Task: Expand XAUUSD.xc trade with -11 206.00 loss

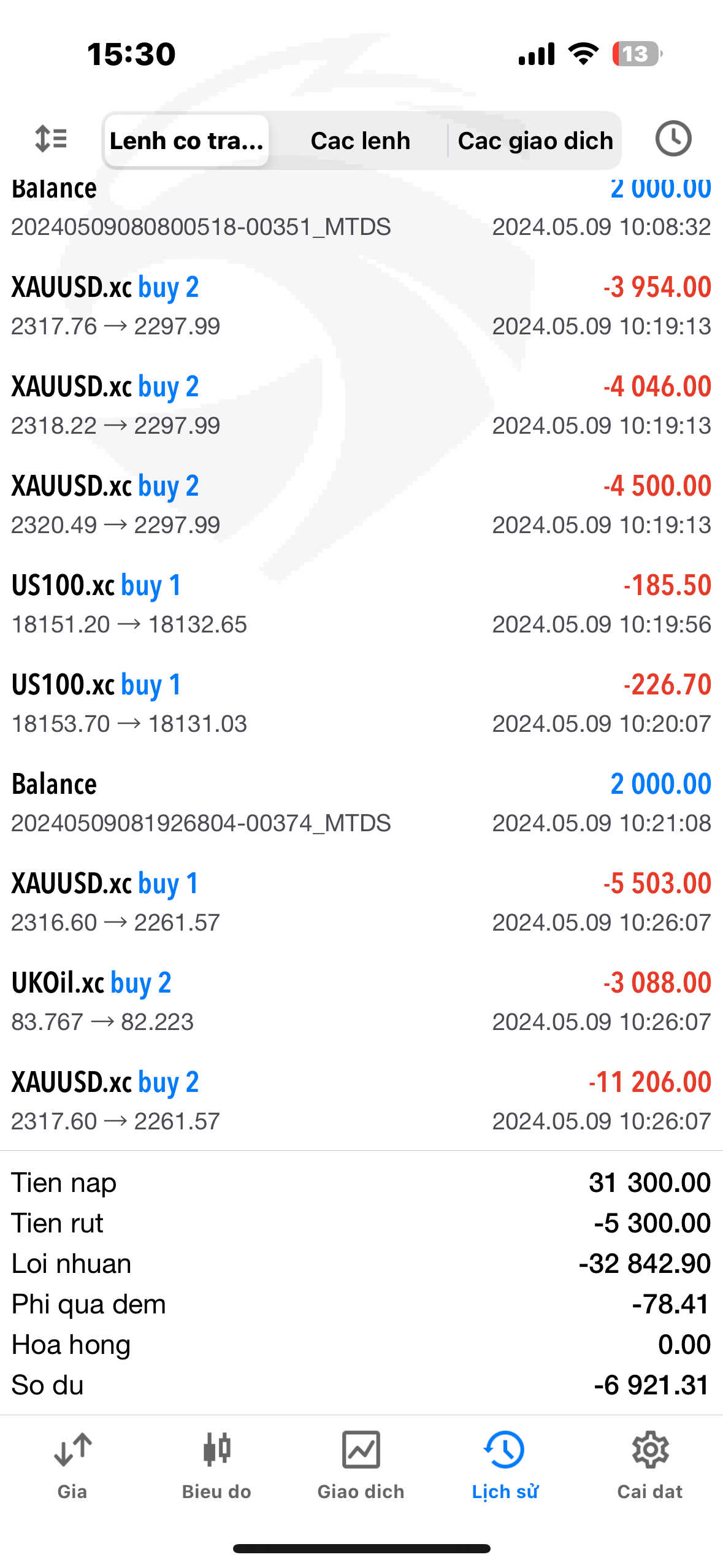Action: point(361,1101)
